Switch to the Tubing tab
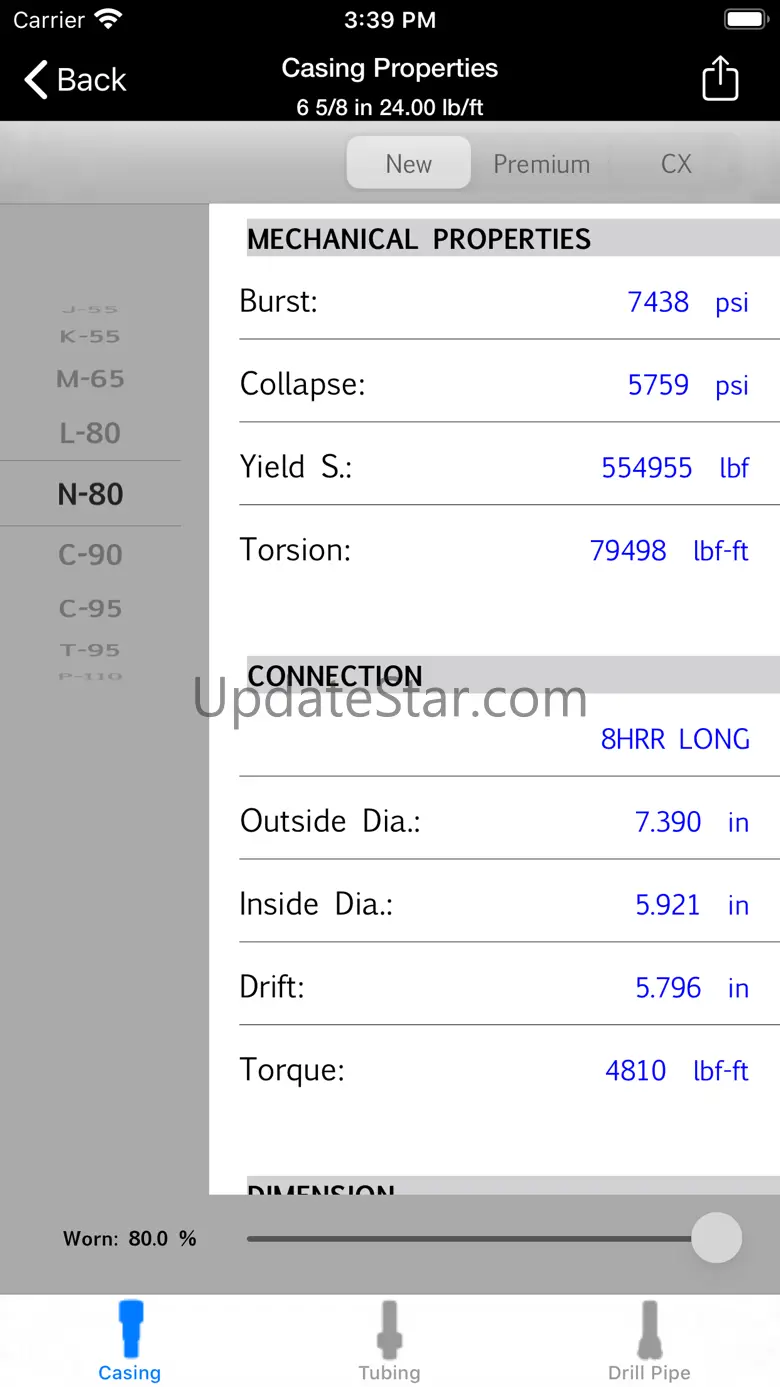 point(389,1341)
